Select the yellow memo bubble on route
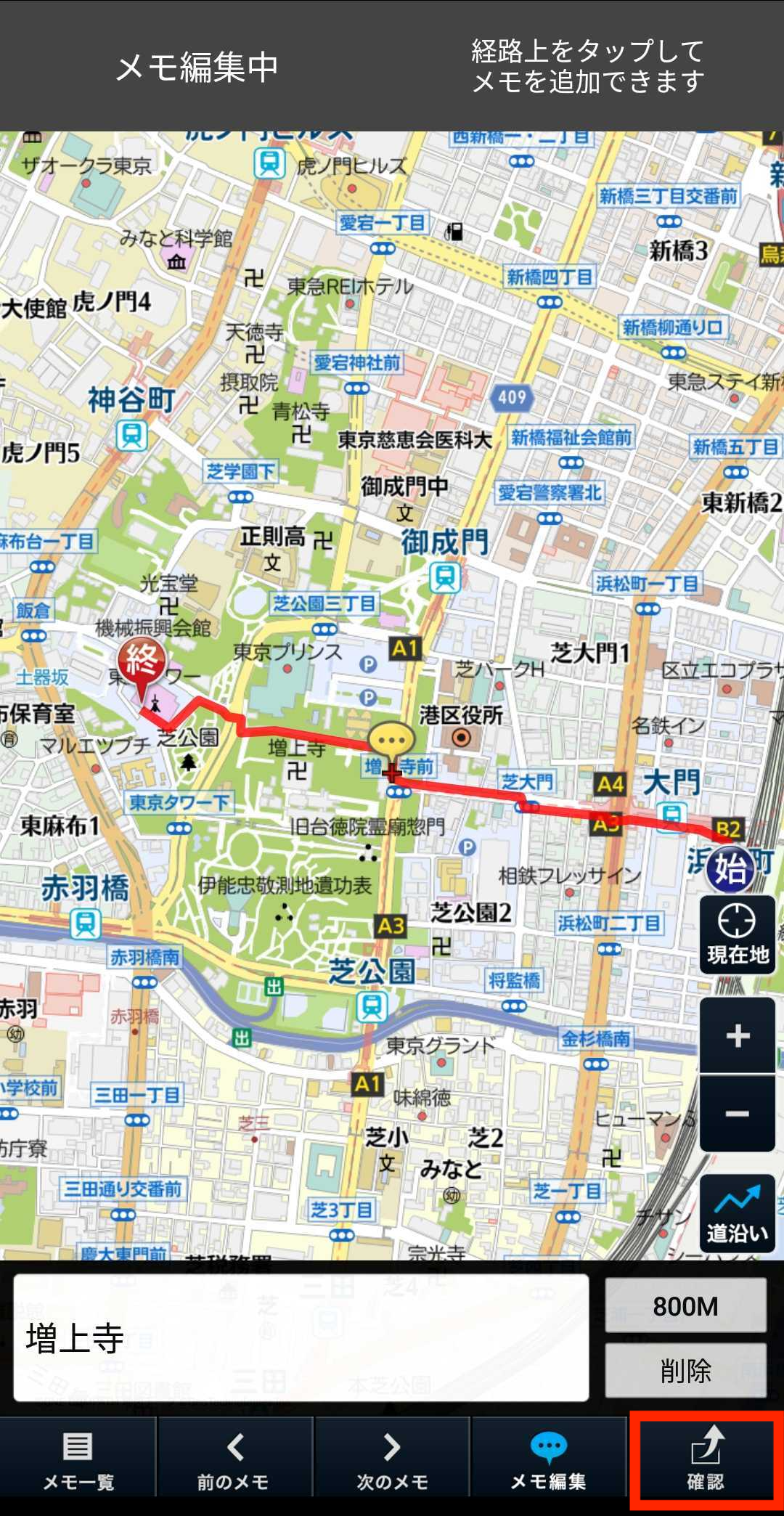This screenshot has width=784, height=1516. coord(391,741)
